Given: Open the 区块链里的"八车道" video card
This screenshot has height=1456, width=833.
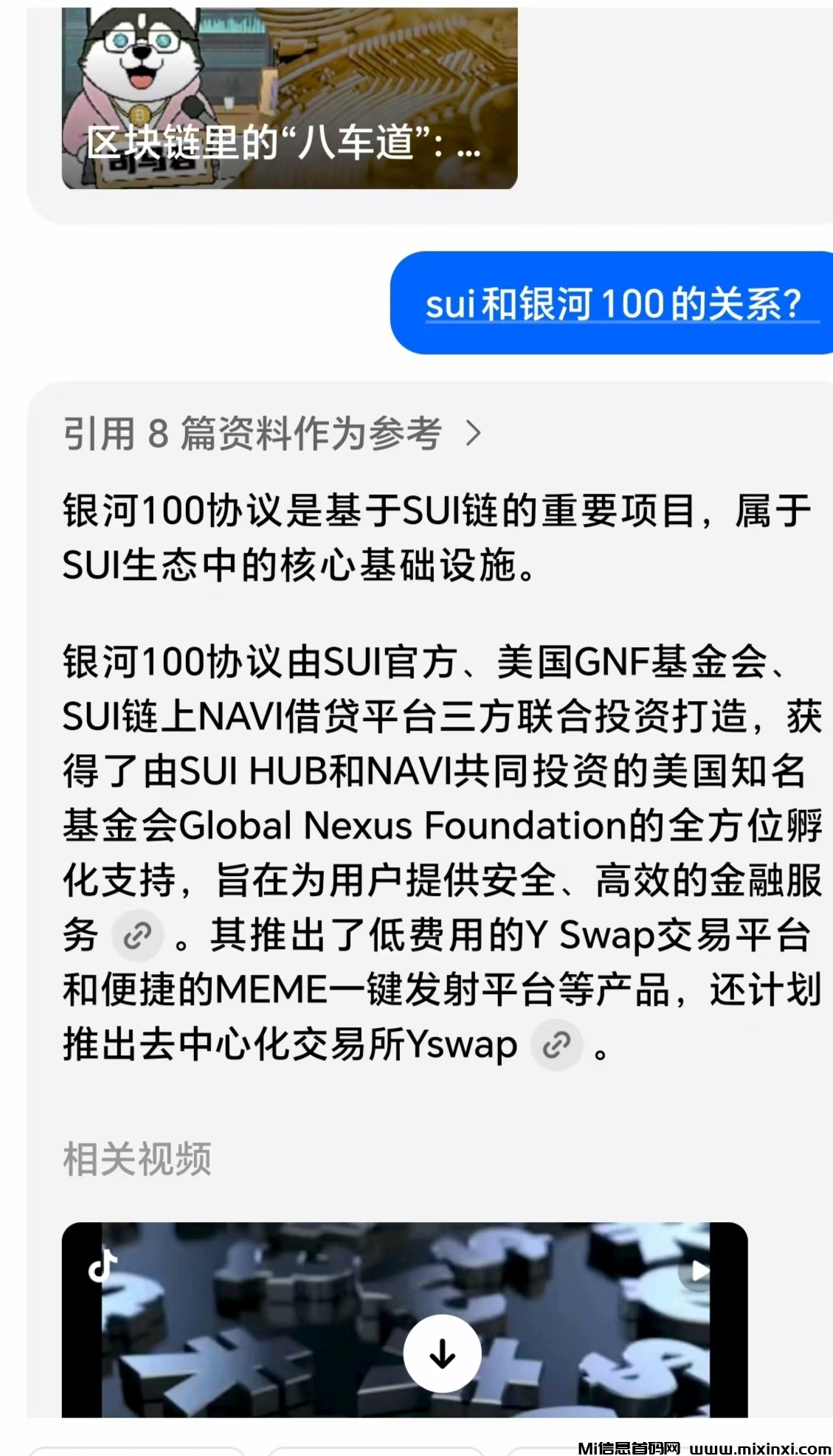Looking at the screenshot, I should (289, 100).
